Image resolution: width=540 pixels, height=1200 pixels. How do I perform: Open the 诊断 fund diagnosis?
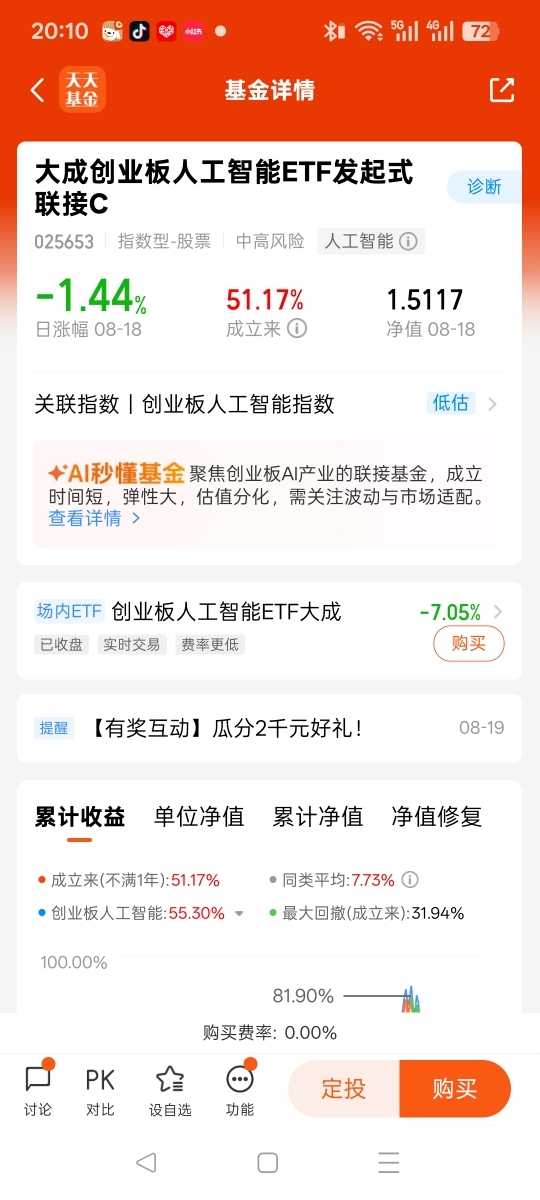(484, 186)
